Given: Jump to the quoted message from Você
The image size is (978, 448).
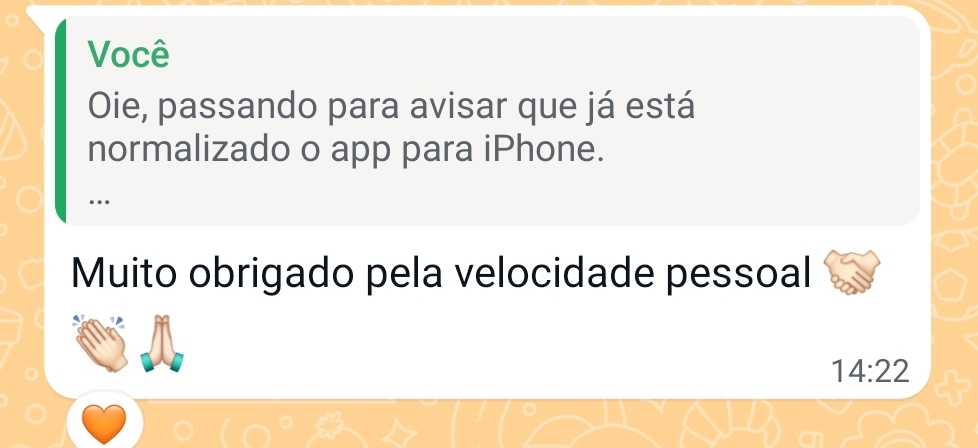Looking at the screenshot, I should [487, 121].
